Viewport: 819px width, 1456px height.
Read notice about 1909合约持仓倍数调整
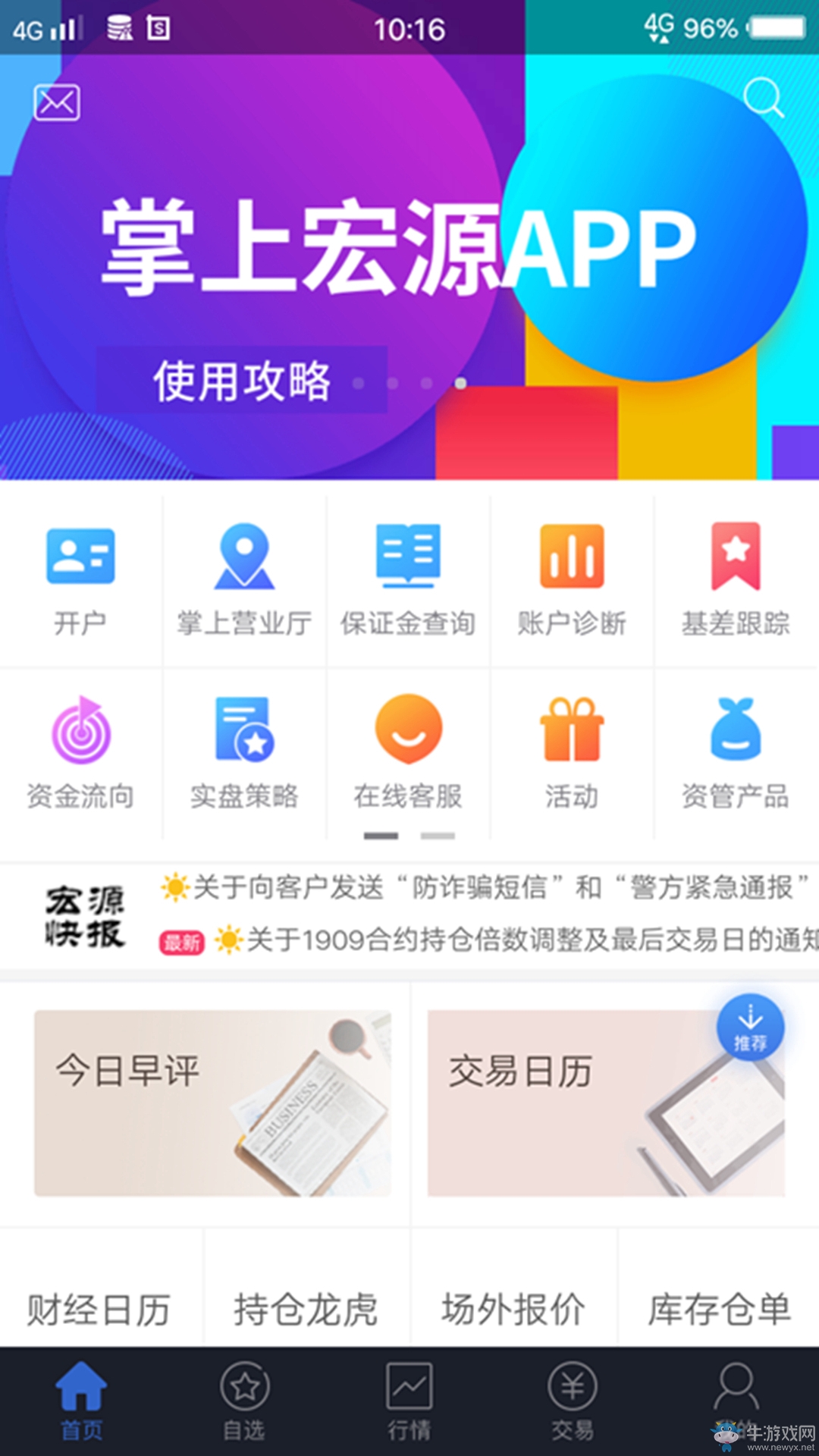point(523,940)
